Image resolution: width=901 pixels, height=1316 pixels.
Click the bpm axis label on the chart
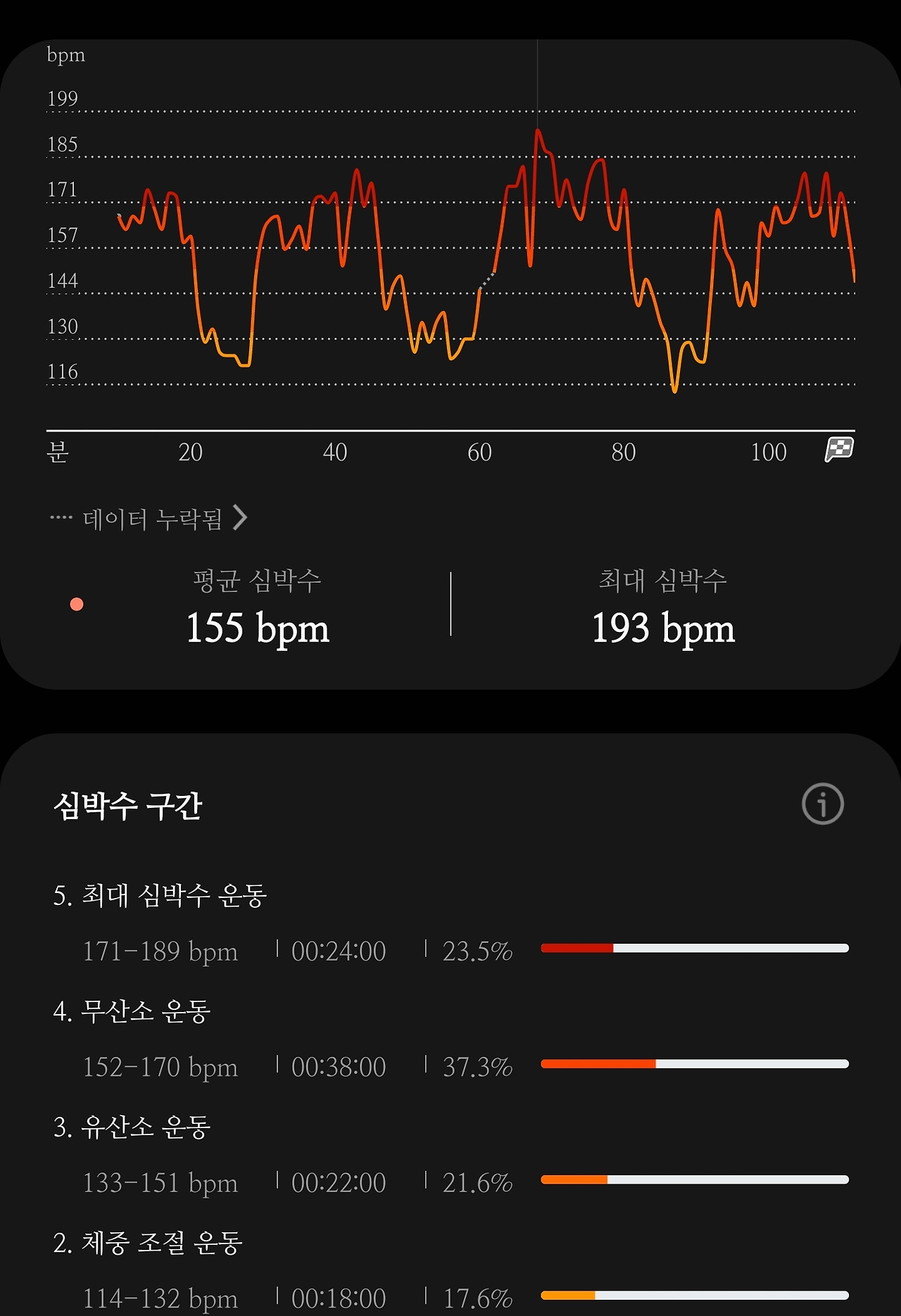coord(65,53)
